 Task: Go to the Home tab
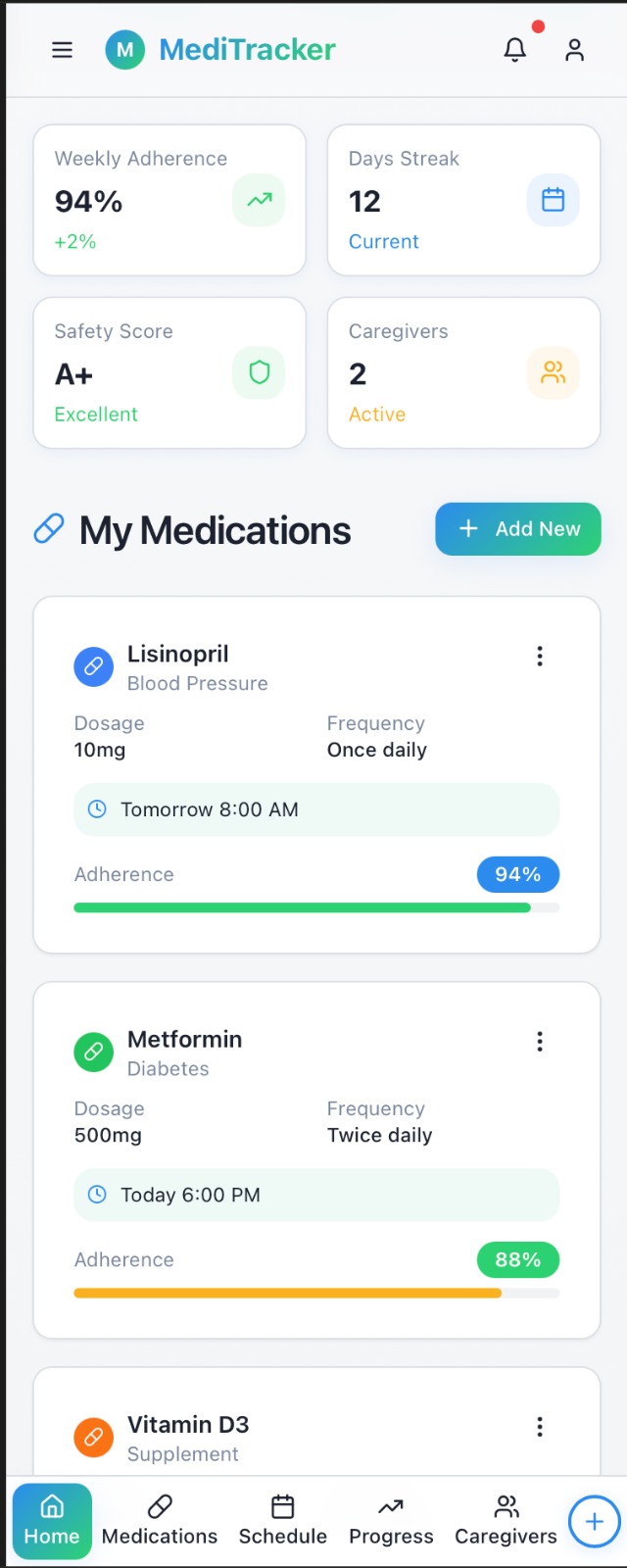(52, 1521)
